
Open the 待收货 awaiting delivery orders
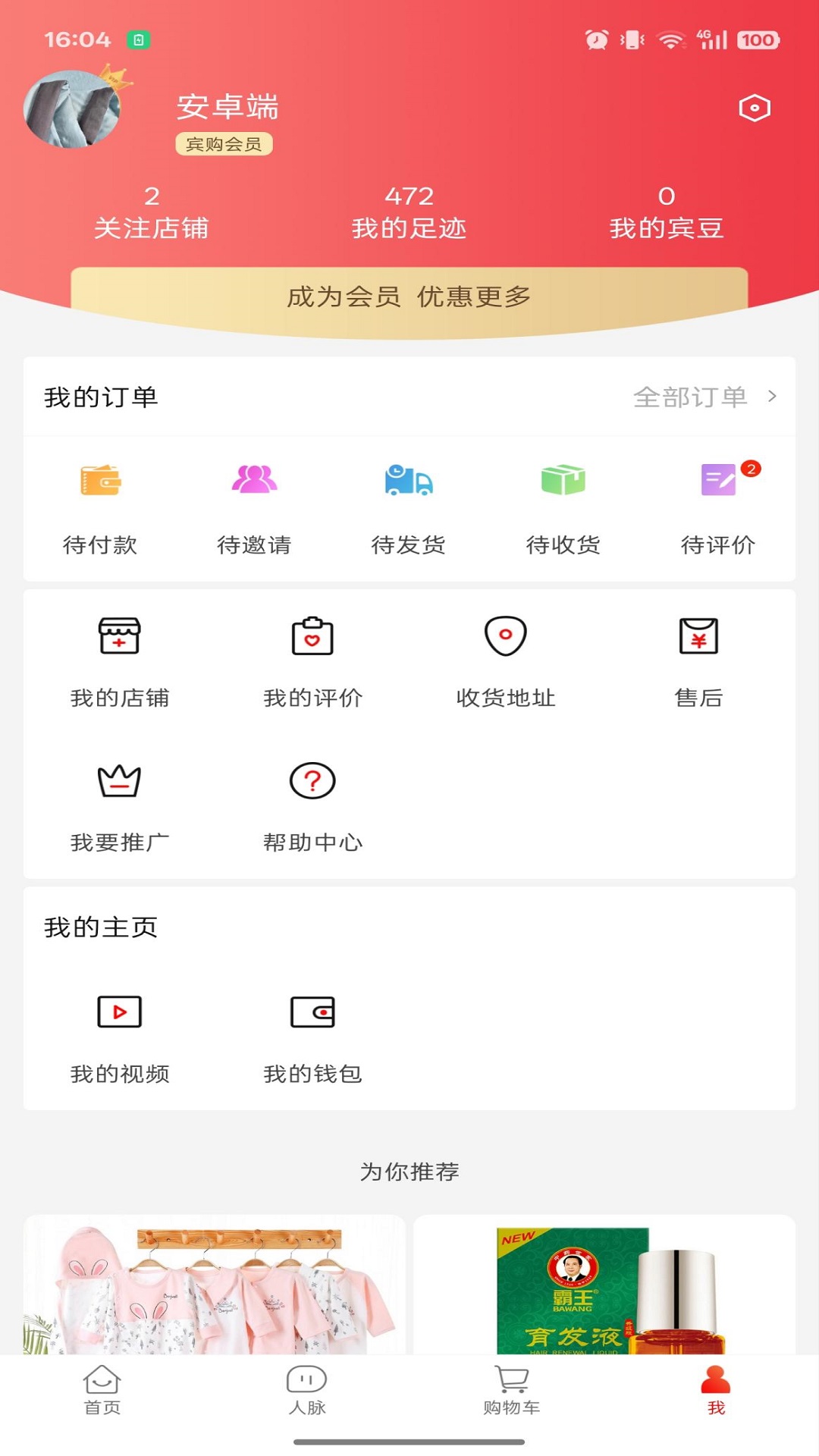pyautogui.click(x=563, y=507)
